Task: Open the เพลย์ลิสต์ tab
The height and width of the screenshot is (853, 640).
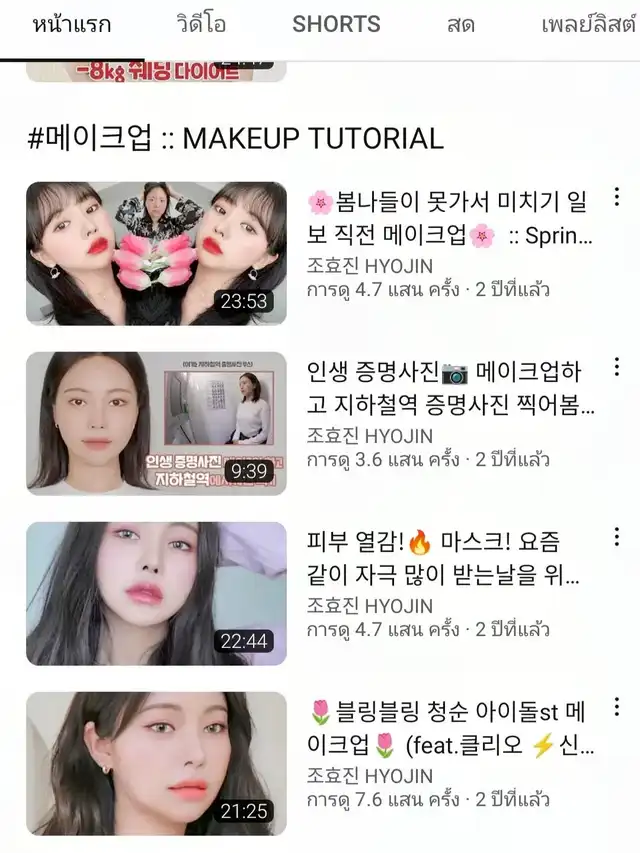Action: coord(587,24)
